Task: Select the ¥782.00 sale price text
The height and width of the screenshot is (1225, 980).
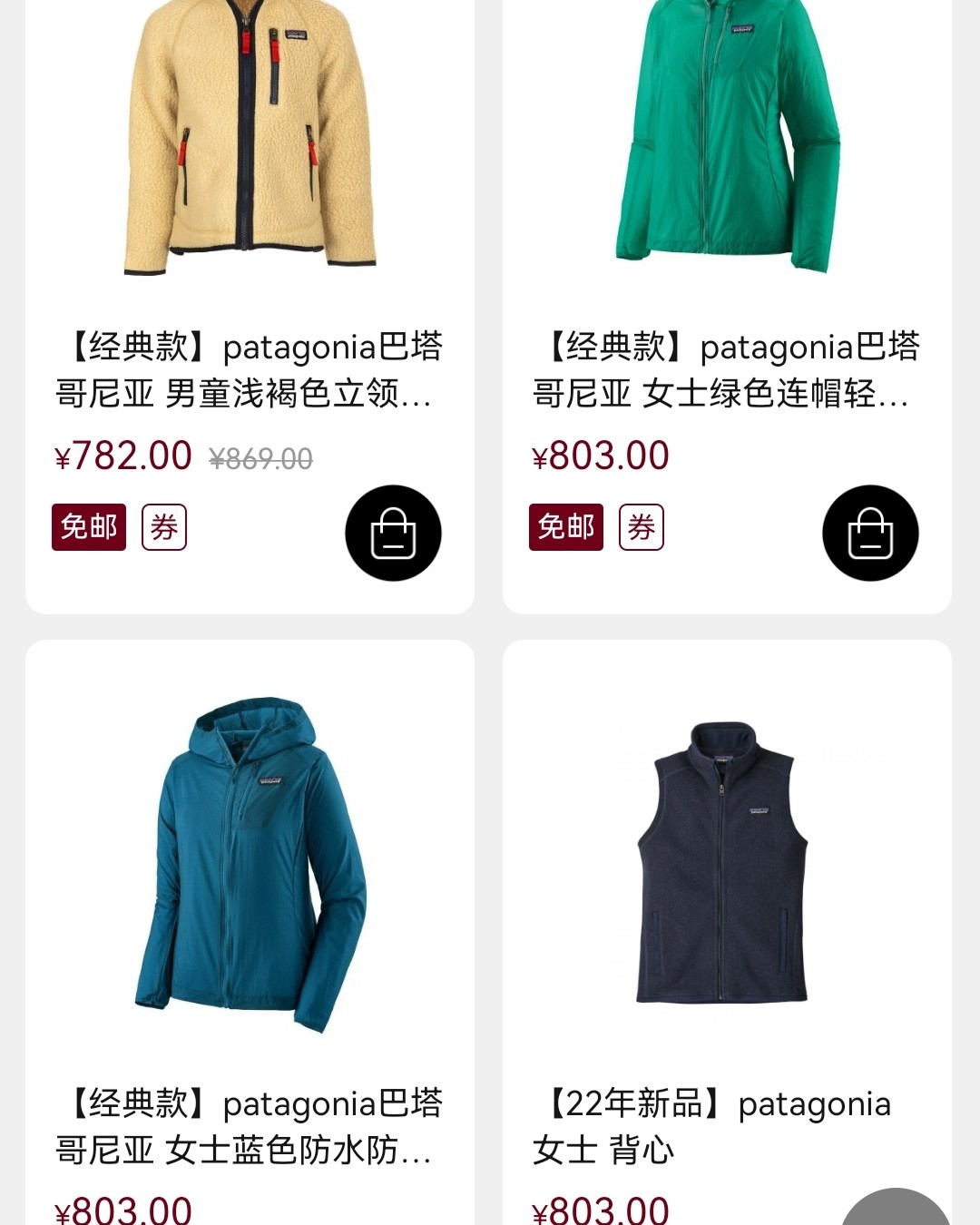Action: point(121,456)
